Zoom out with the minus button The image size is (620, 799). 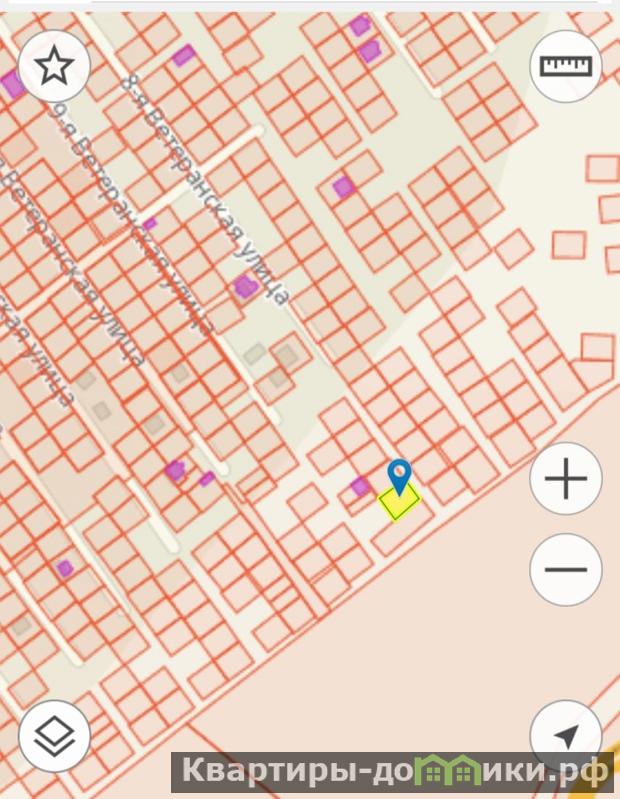click(565, 569)
